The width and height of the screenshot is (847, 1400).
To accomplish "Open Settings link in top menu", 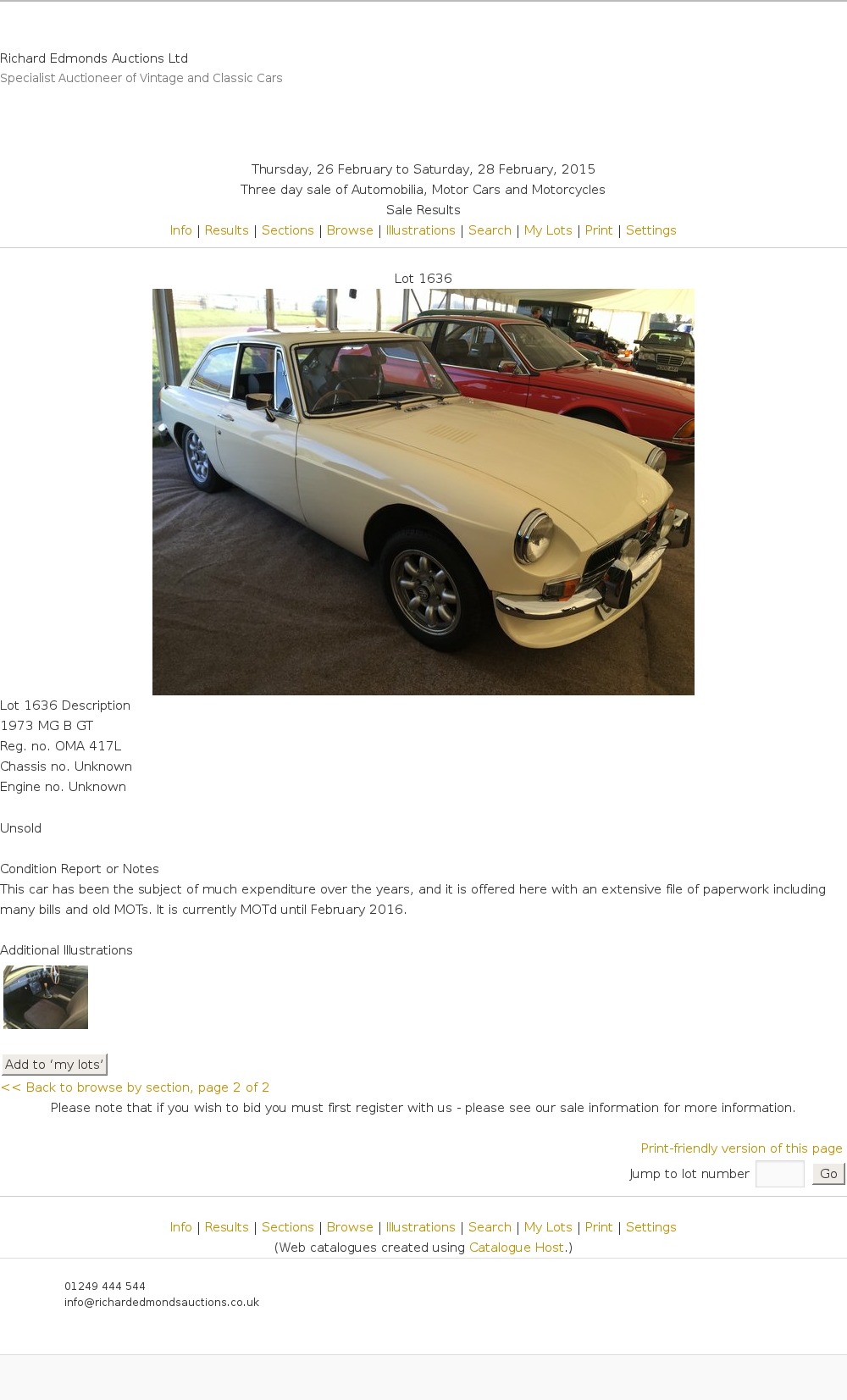I will pyautogui.click(x=650, y=230).
